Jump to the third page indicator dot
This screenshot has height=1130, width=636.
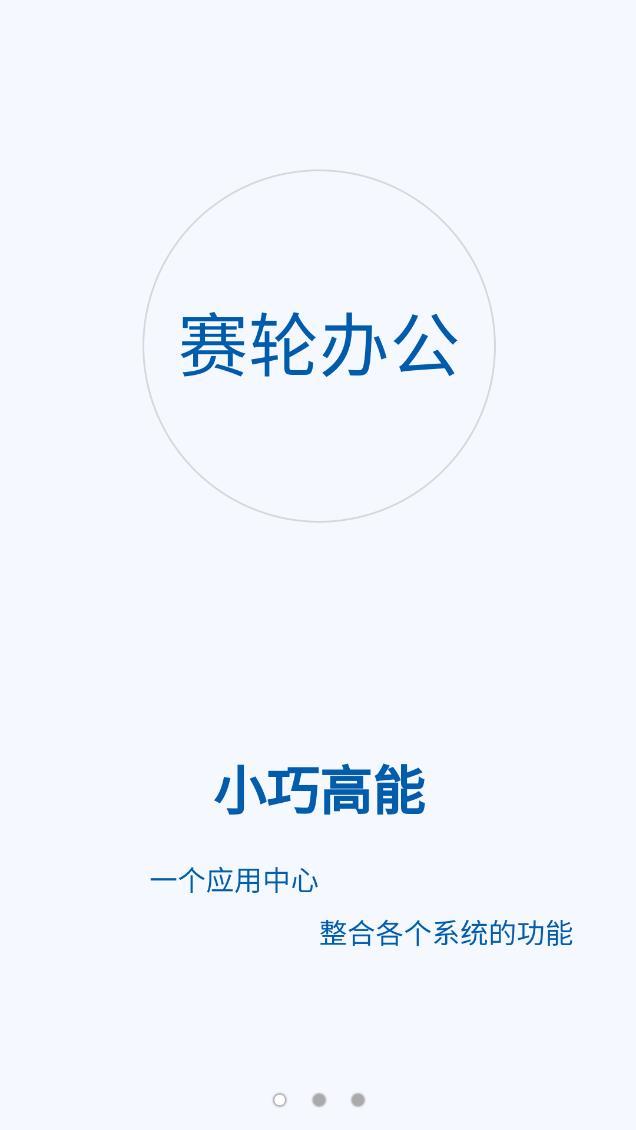[x=358, y=1100]
